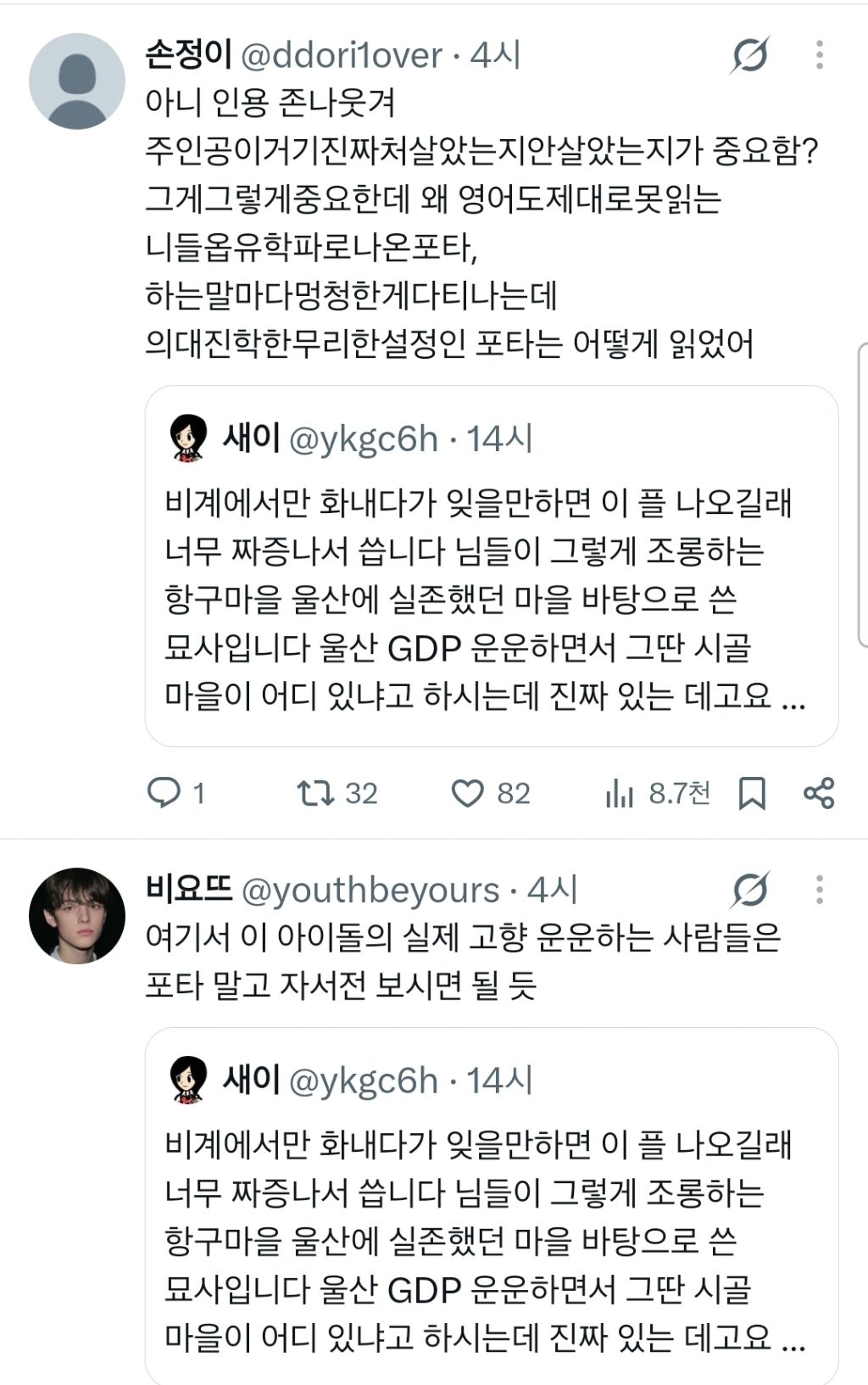Screen dimensions: 868x1385
Task: Share 손정이's post
Action: click(819, 793)
